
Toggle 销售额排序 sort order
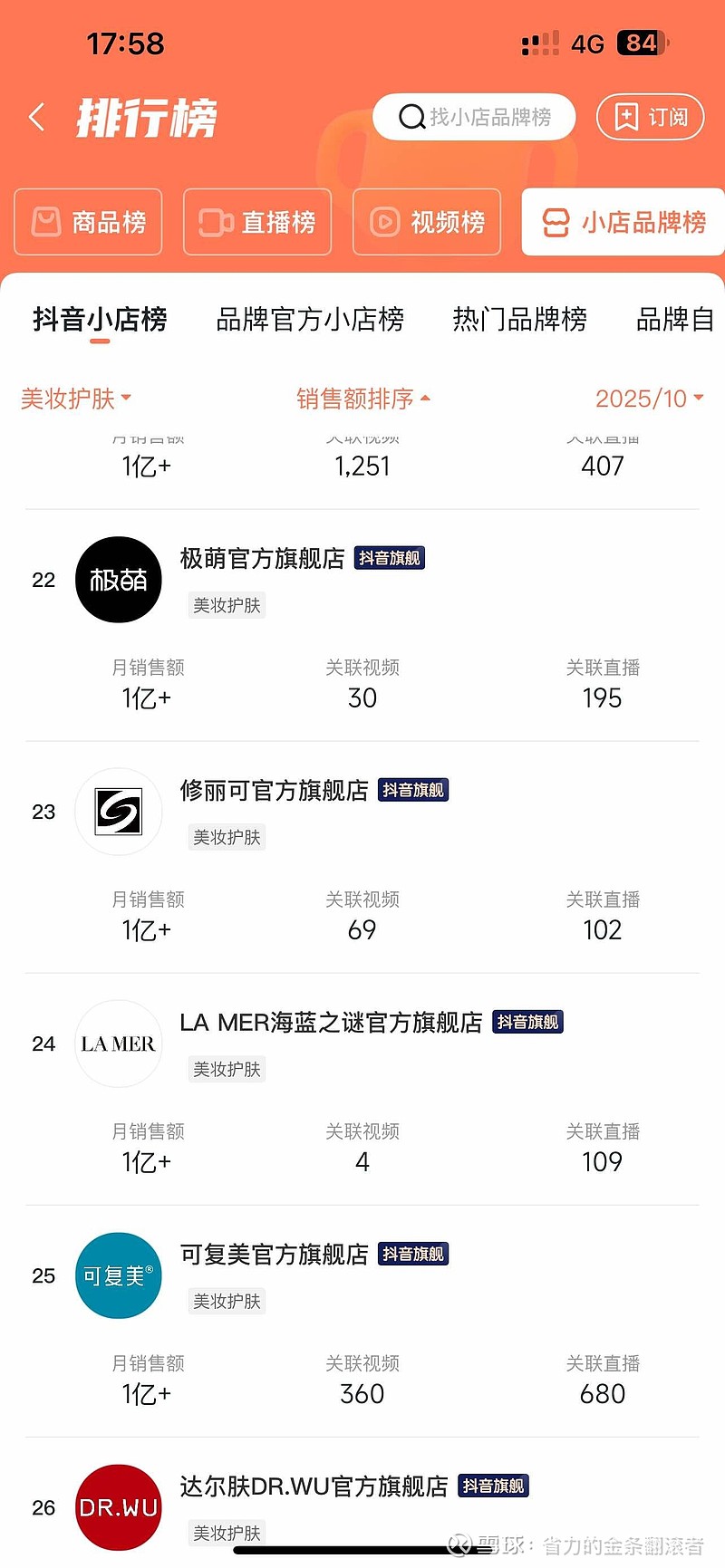tap(361, 399)
